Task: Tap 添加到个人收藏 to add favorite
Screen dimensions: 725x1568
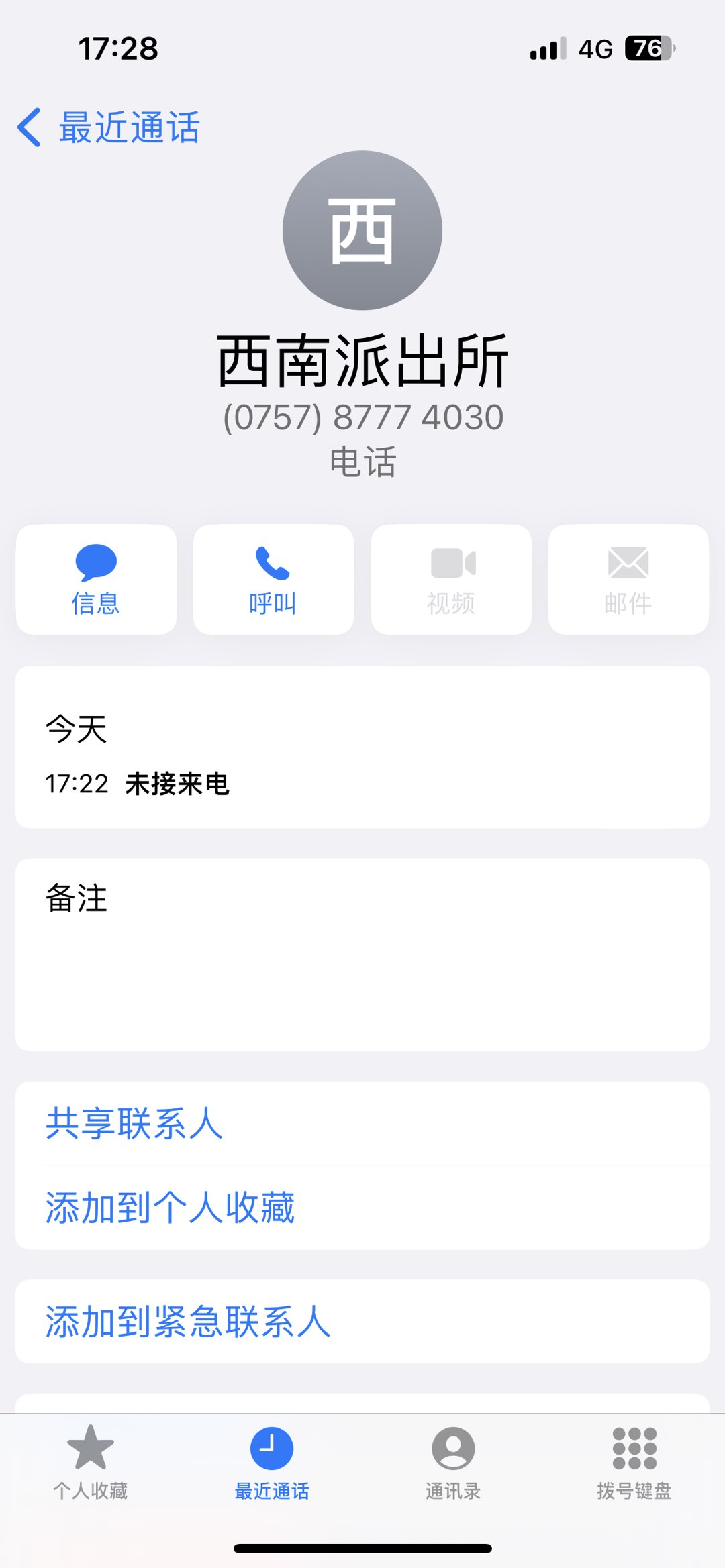Action: [x=170, y=1208]
